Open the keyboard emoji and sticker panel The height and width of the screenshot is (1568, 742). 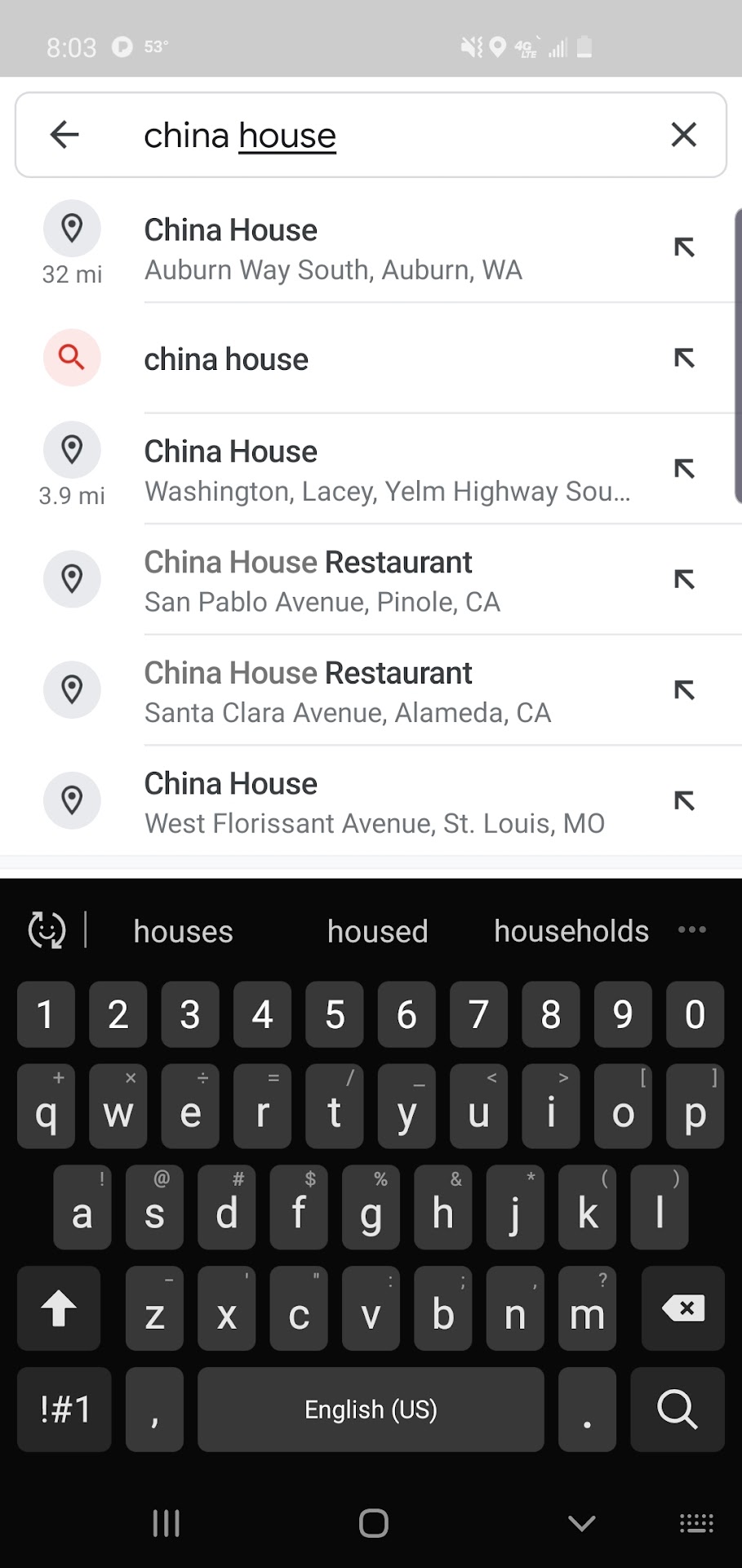(47, 930)
